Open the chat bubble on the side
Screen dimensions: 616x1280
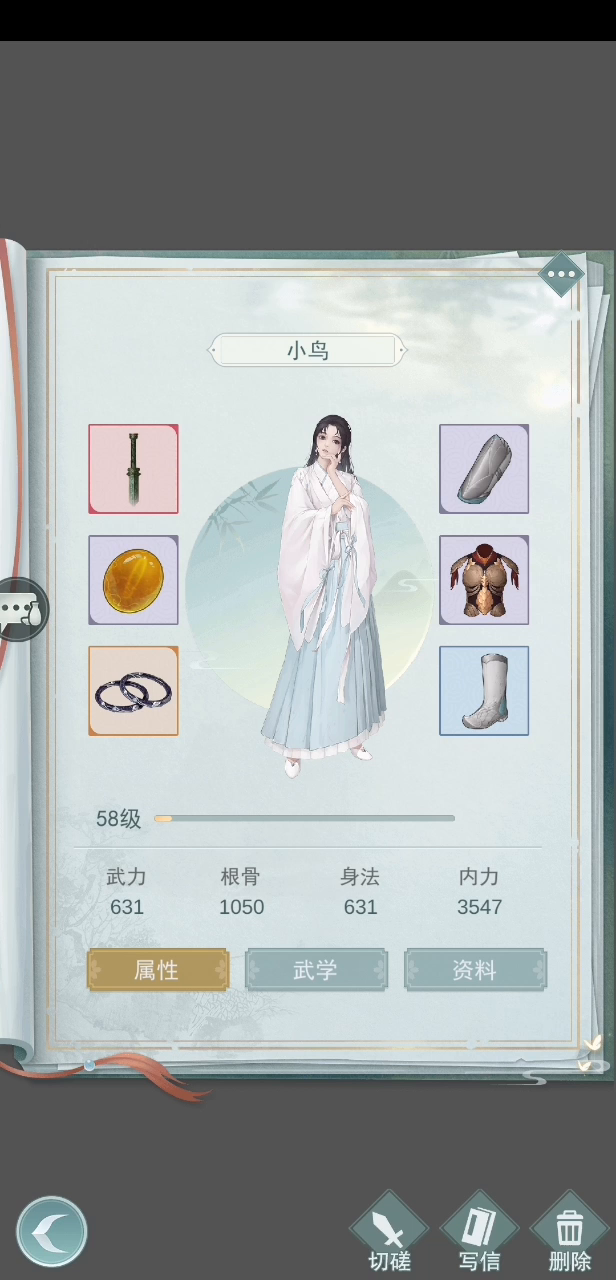pos(22,609)
